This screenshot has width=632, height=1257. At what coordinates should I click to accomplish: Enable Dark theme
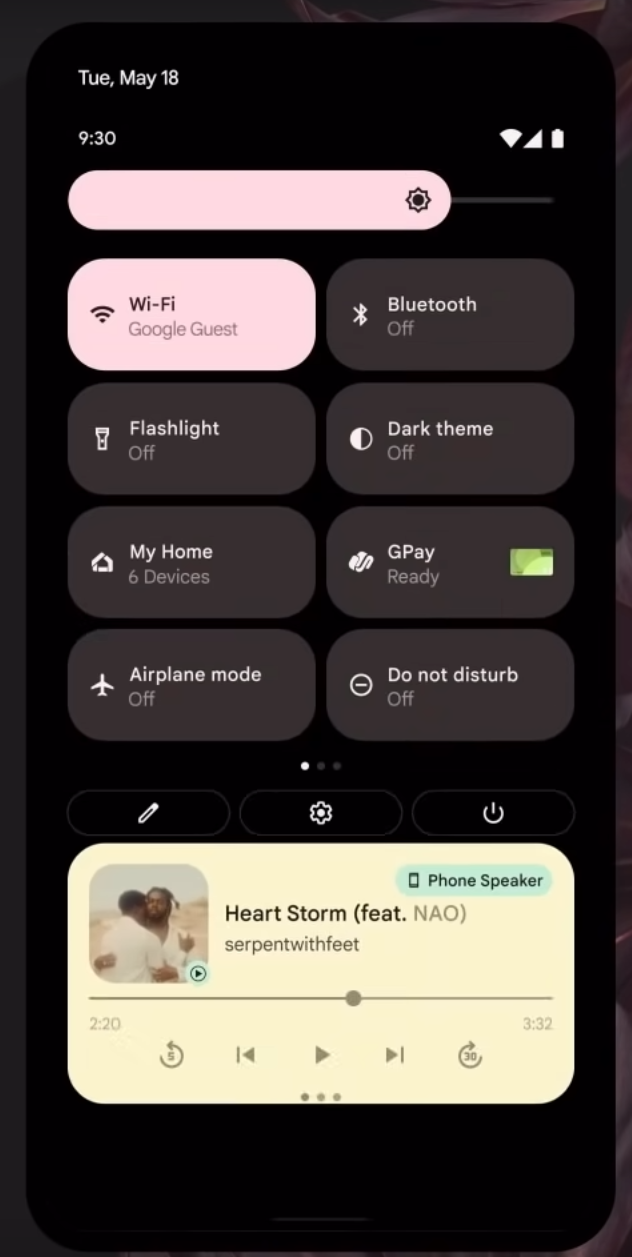click(x=450, y=439)
